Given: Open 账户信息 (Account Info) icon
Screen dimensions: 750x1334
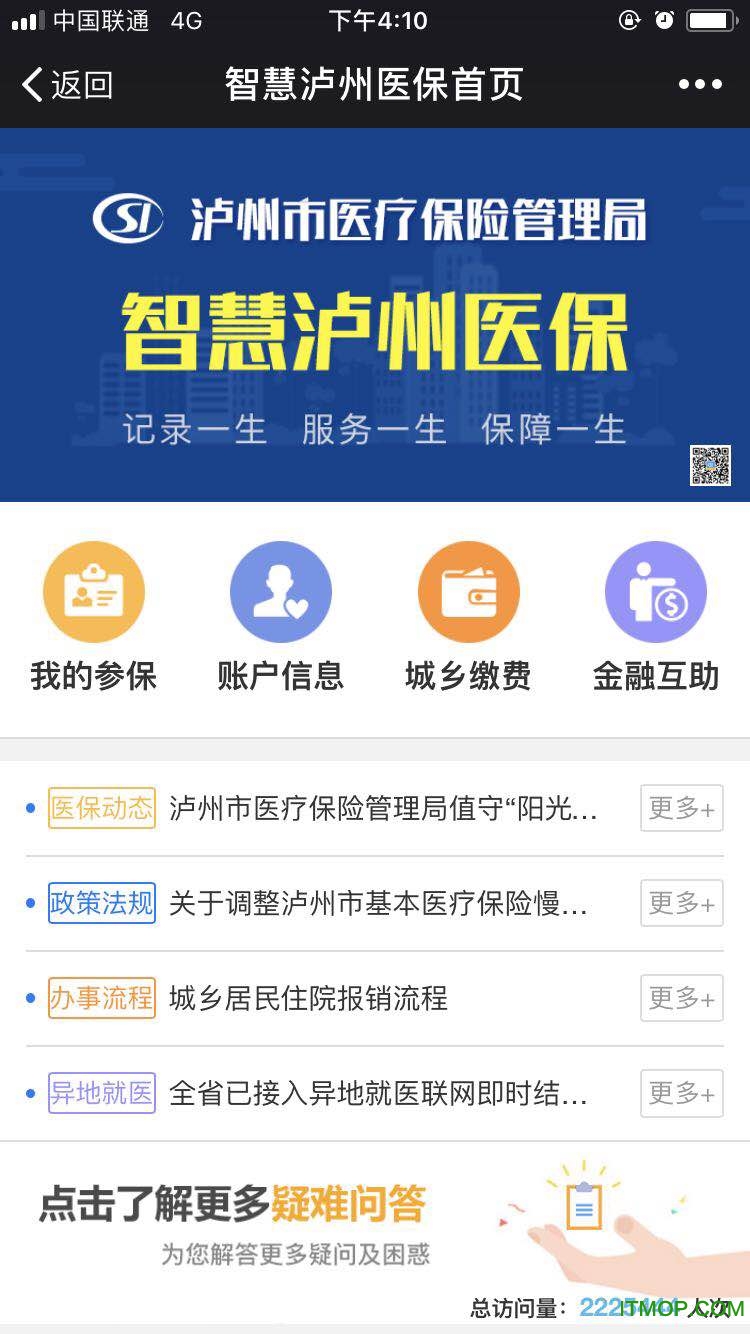Looking at the screenshot, I should click(x=281, y=591).
